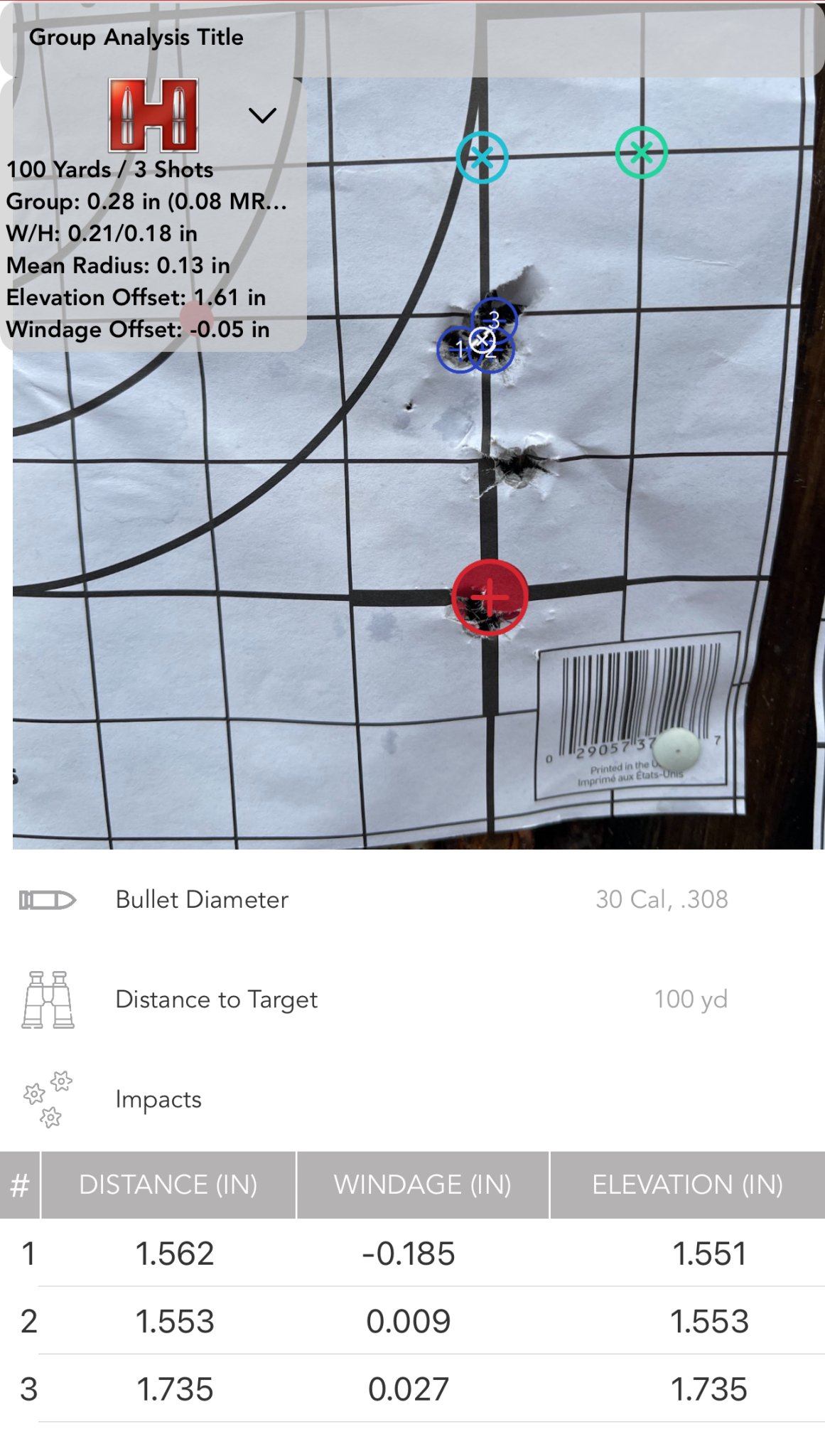Open the Bullet Diameter setting

click(x=412, y=899)
